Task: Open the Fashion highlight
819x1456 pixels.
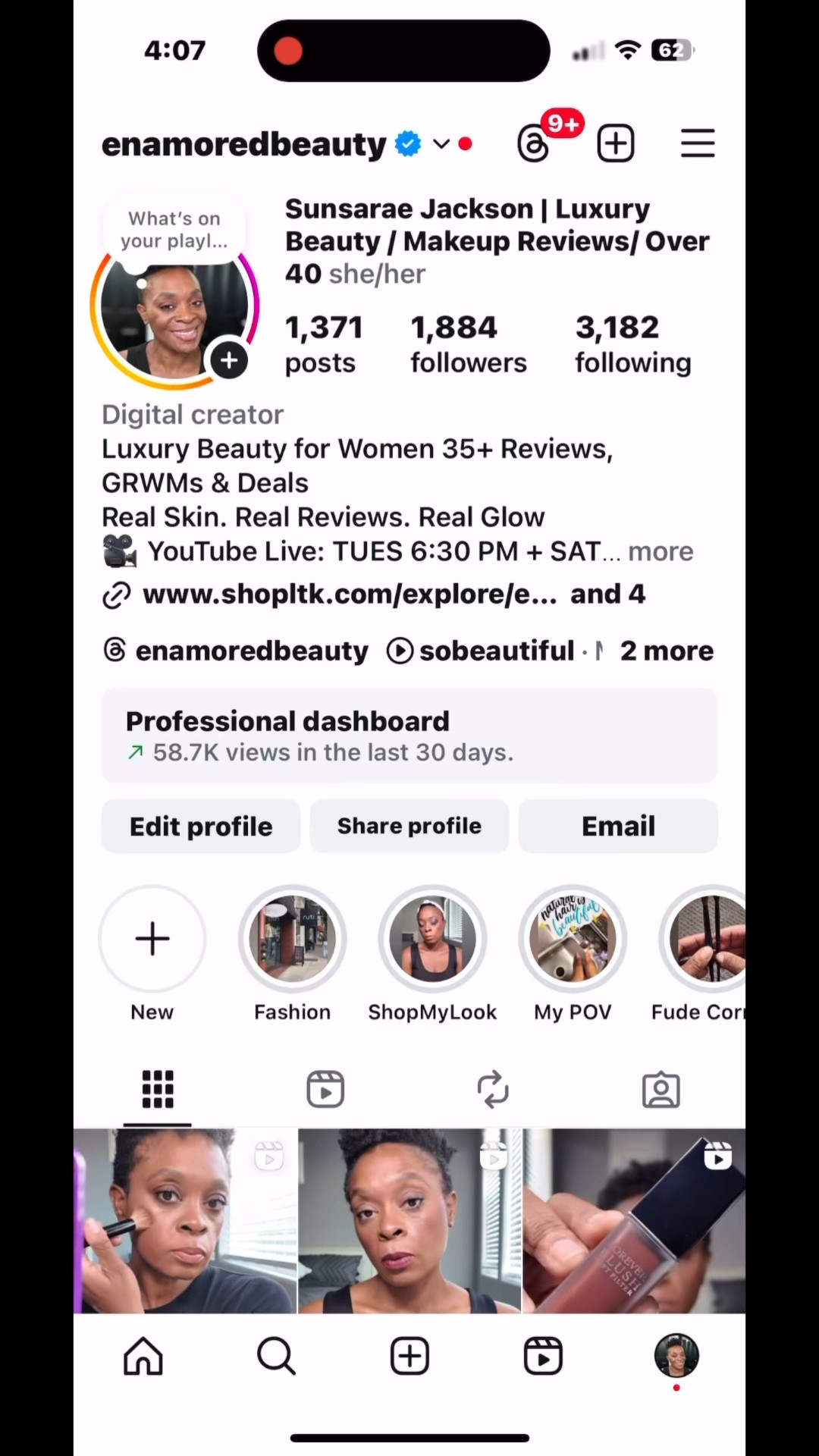Action: [292, 938]
